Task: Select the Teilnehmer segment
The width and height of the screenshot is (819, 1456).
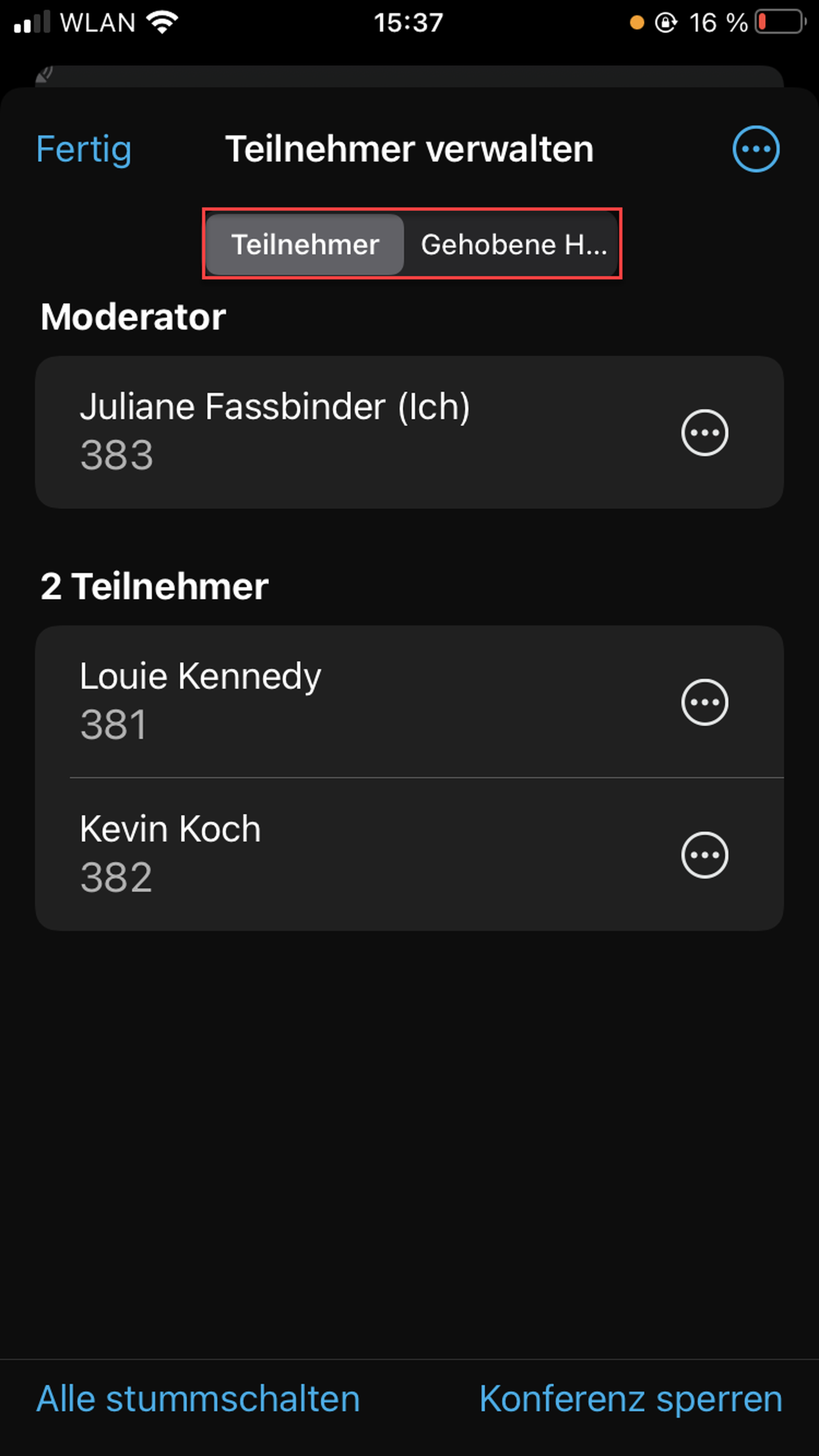Action: click(x=305, y=245)
